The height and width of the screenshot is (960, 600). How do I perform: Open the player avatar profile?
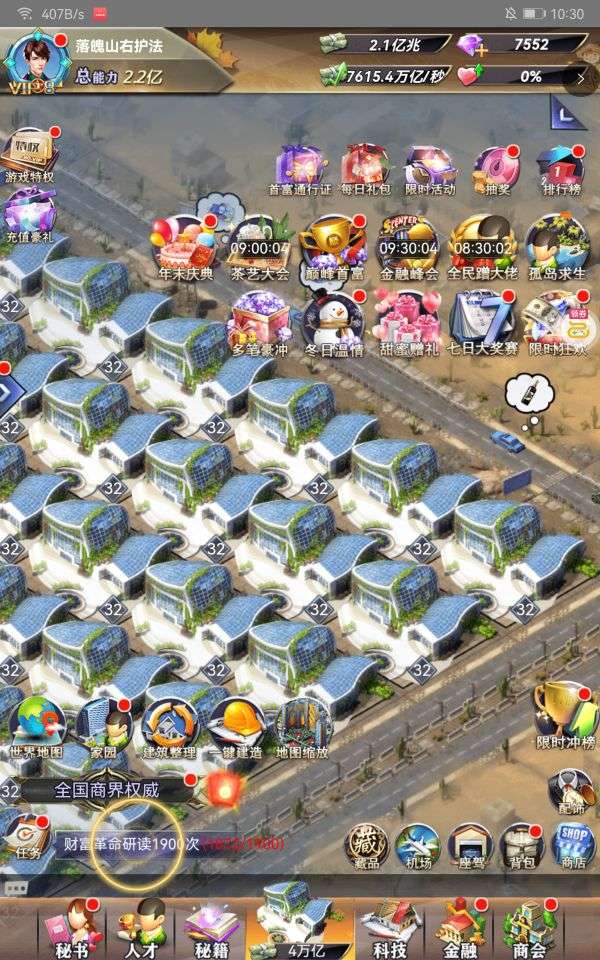tap(32, 58)
